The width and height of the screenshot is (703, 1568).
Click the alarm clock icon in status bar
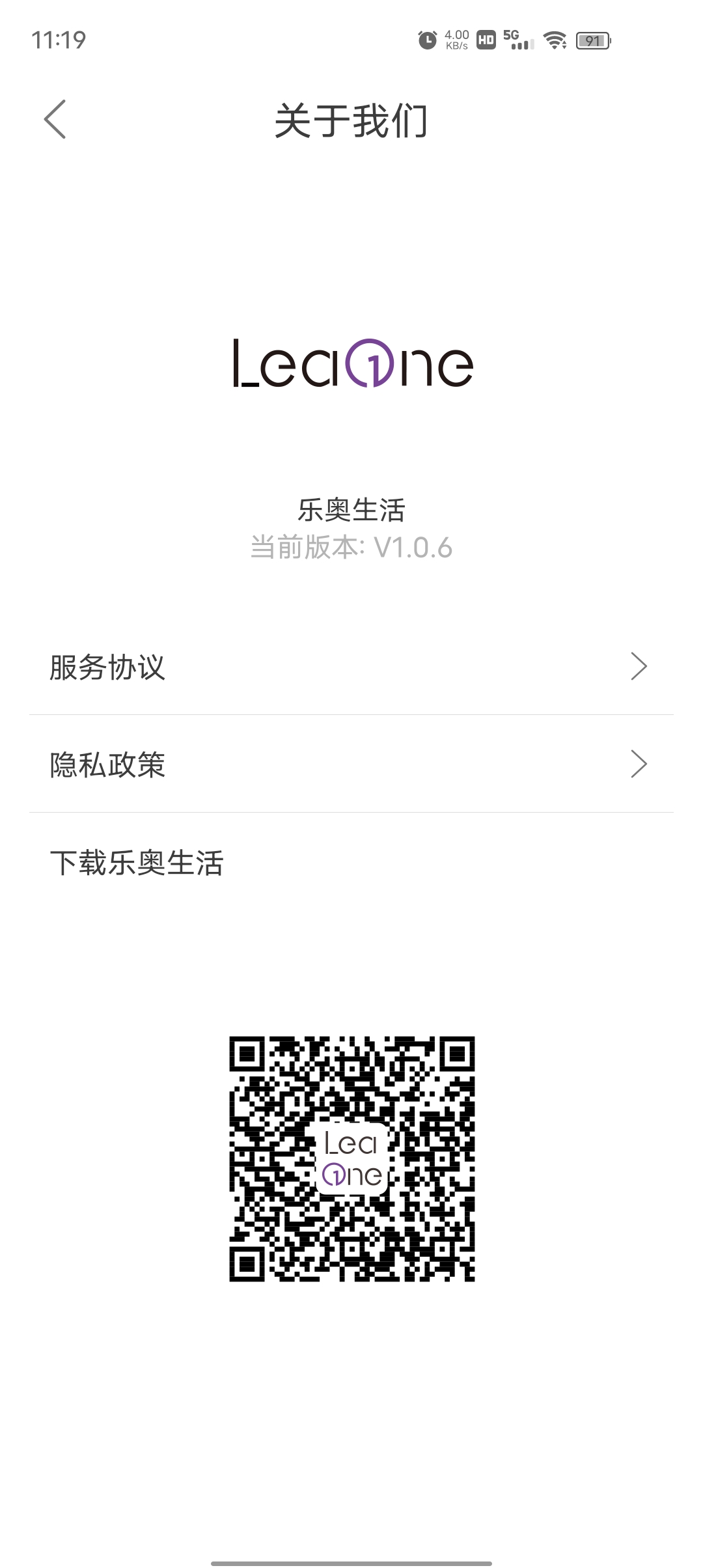(426, 40)
